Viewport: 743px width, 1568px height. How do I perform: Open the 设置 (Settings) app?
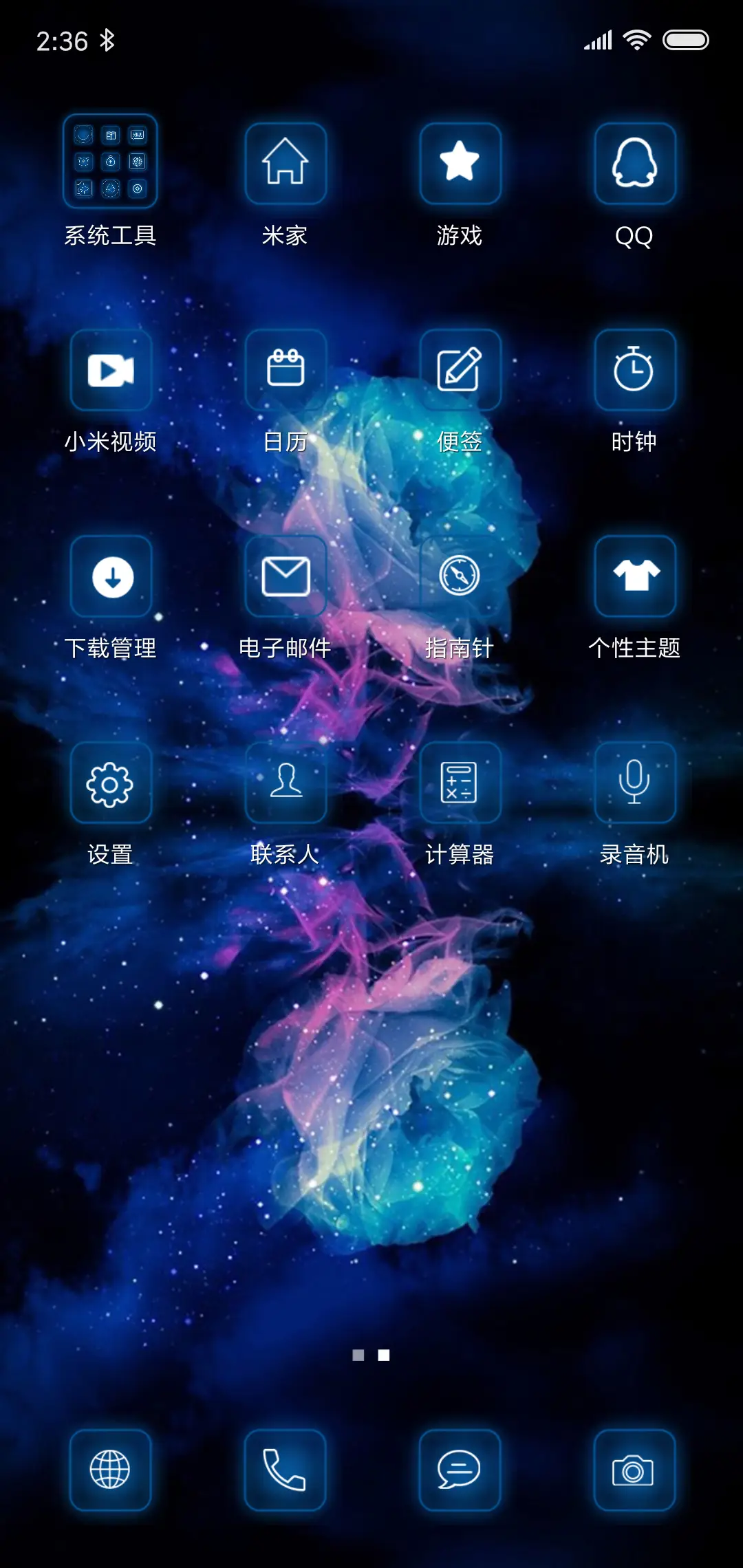point(111,784)
